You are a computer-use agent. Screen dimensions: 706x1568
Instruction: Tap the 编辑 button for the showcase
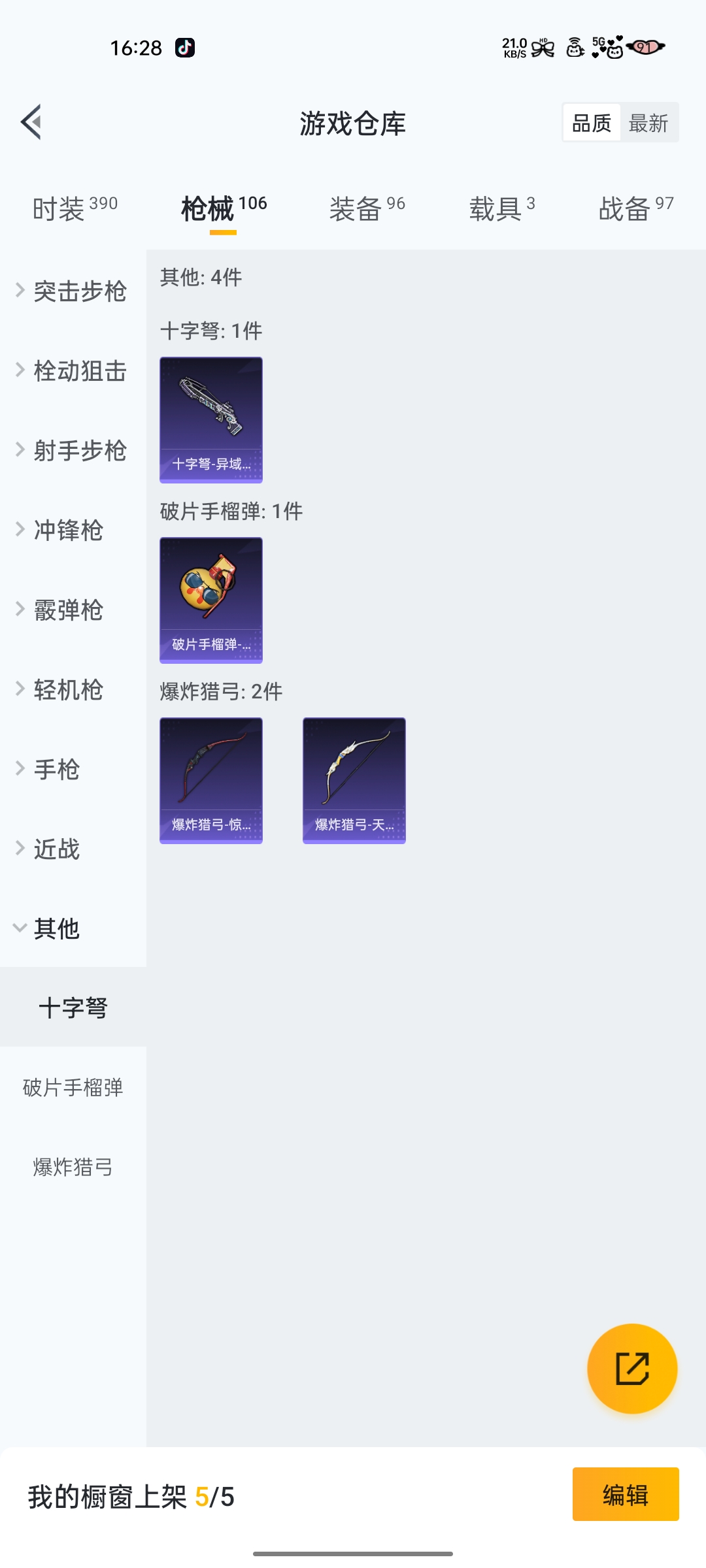coord(625,1495)
